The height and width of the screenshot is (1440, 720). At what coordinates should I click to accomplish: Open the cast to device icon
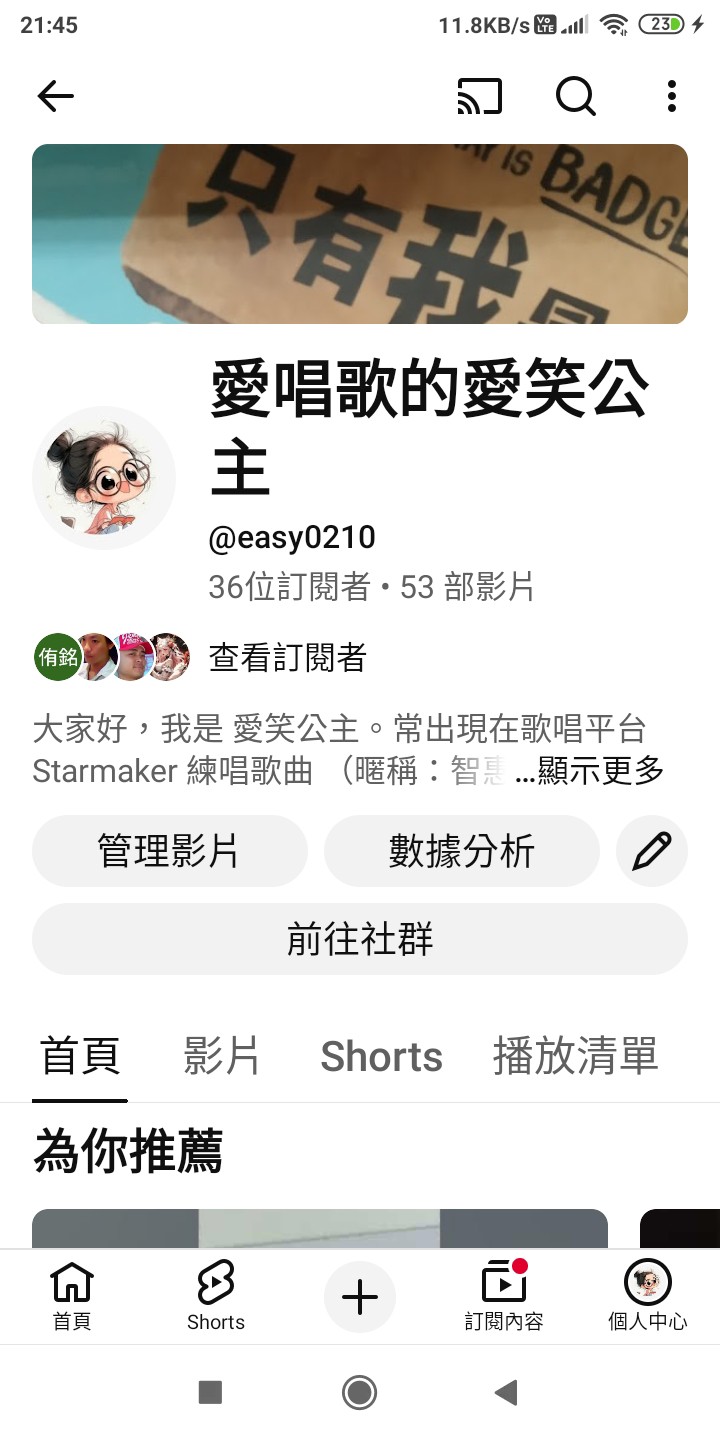click(x=479, y=96)
